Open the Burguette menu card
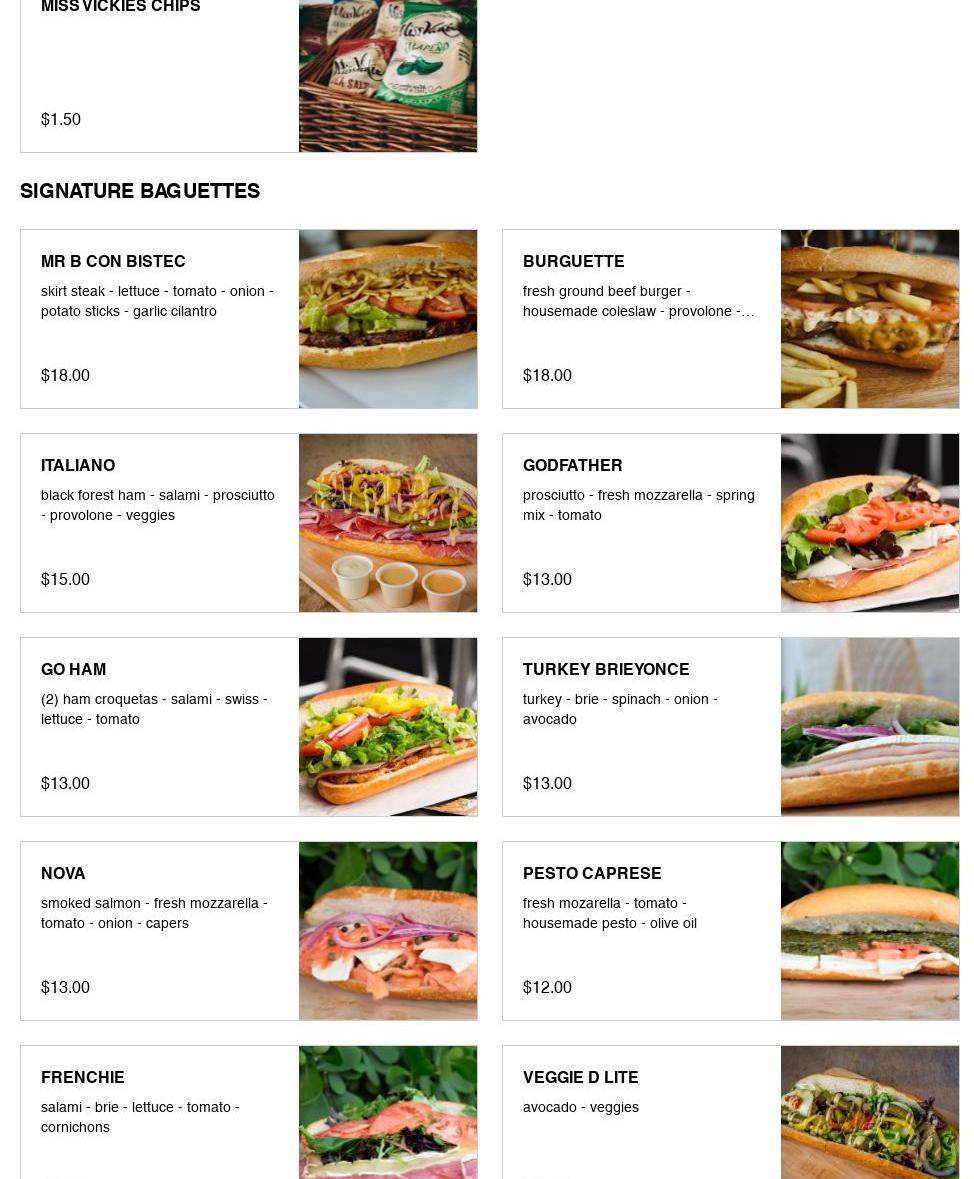 click(x=730, y=319)
